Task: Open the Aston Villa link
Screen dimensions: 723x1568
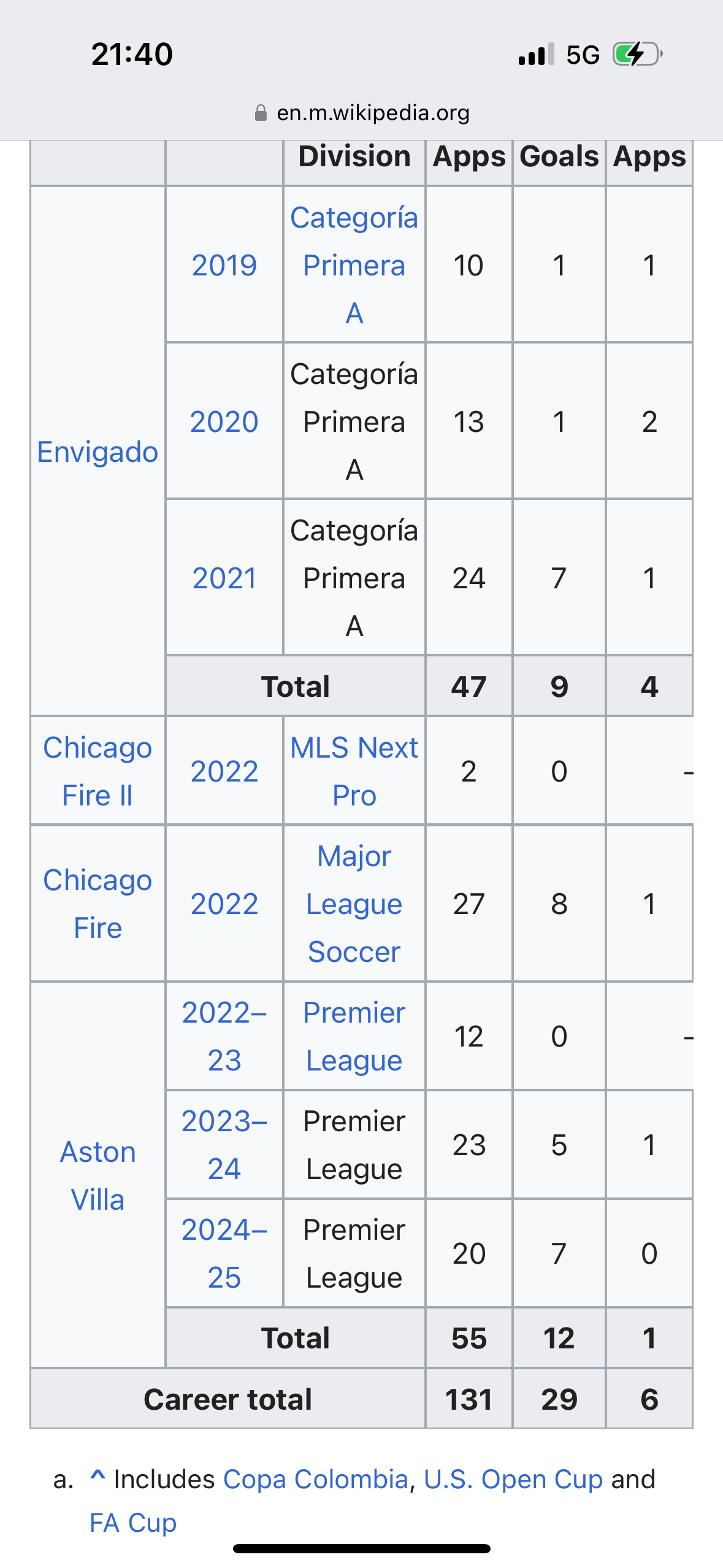Action: coord(98,1175)
